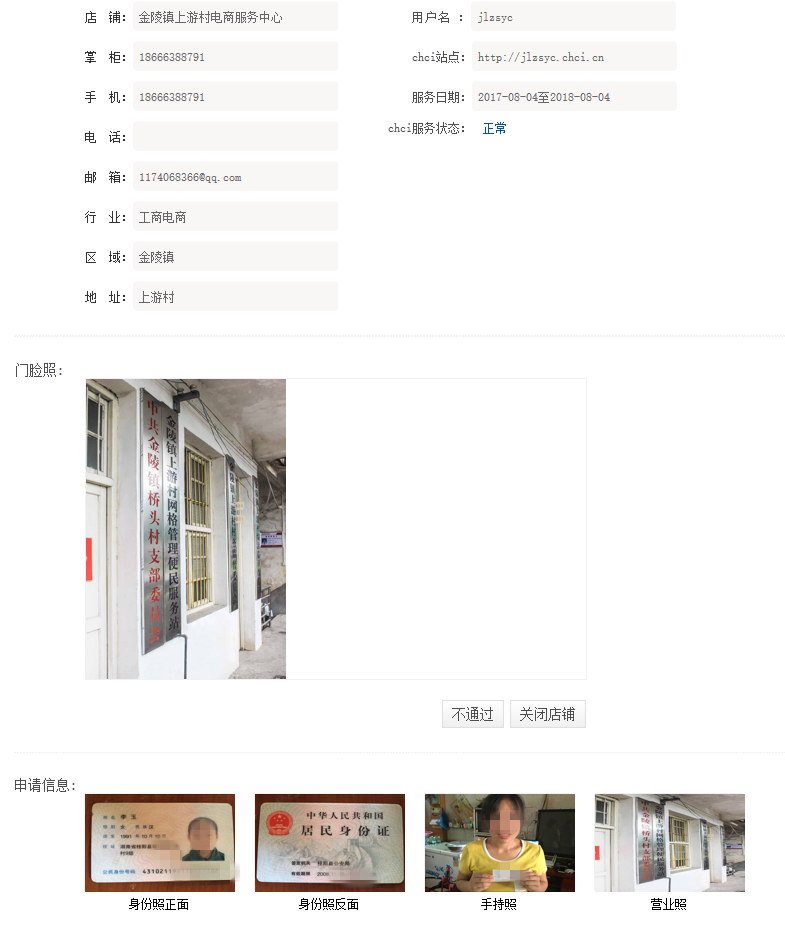This screenshot has width=785, height=930.
Task: Open the 身份照正面 thumbnail
Action: 160,842
